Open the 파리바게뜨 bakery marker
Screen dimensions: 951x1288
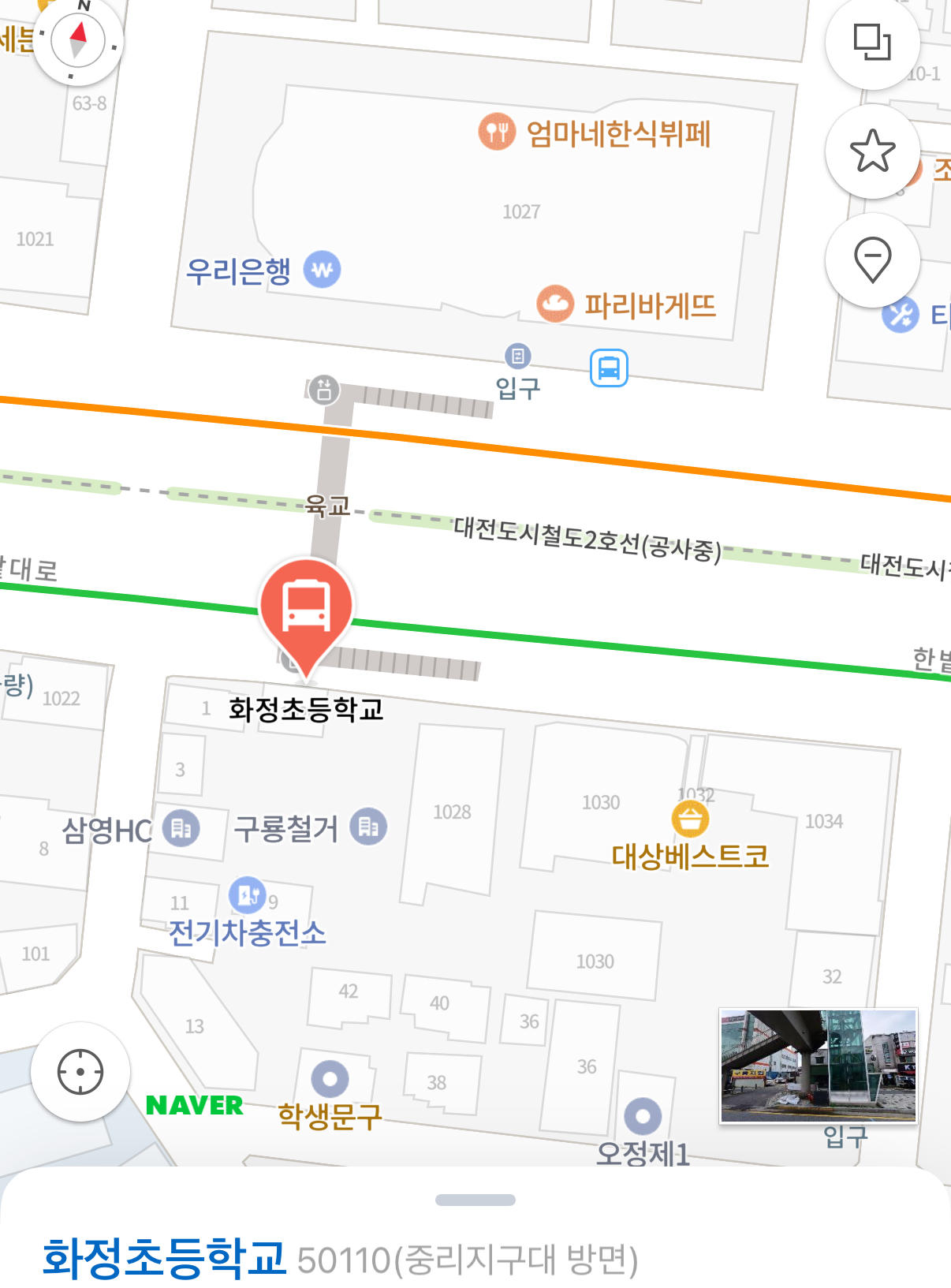tap(555, 304)
